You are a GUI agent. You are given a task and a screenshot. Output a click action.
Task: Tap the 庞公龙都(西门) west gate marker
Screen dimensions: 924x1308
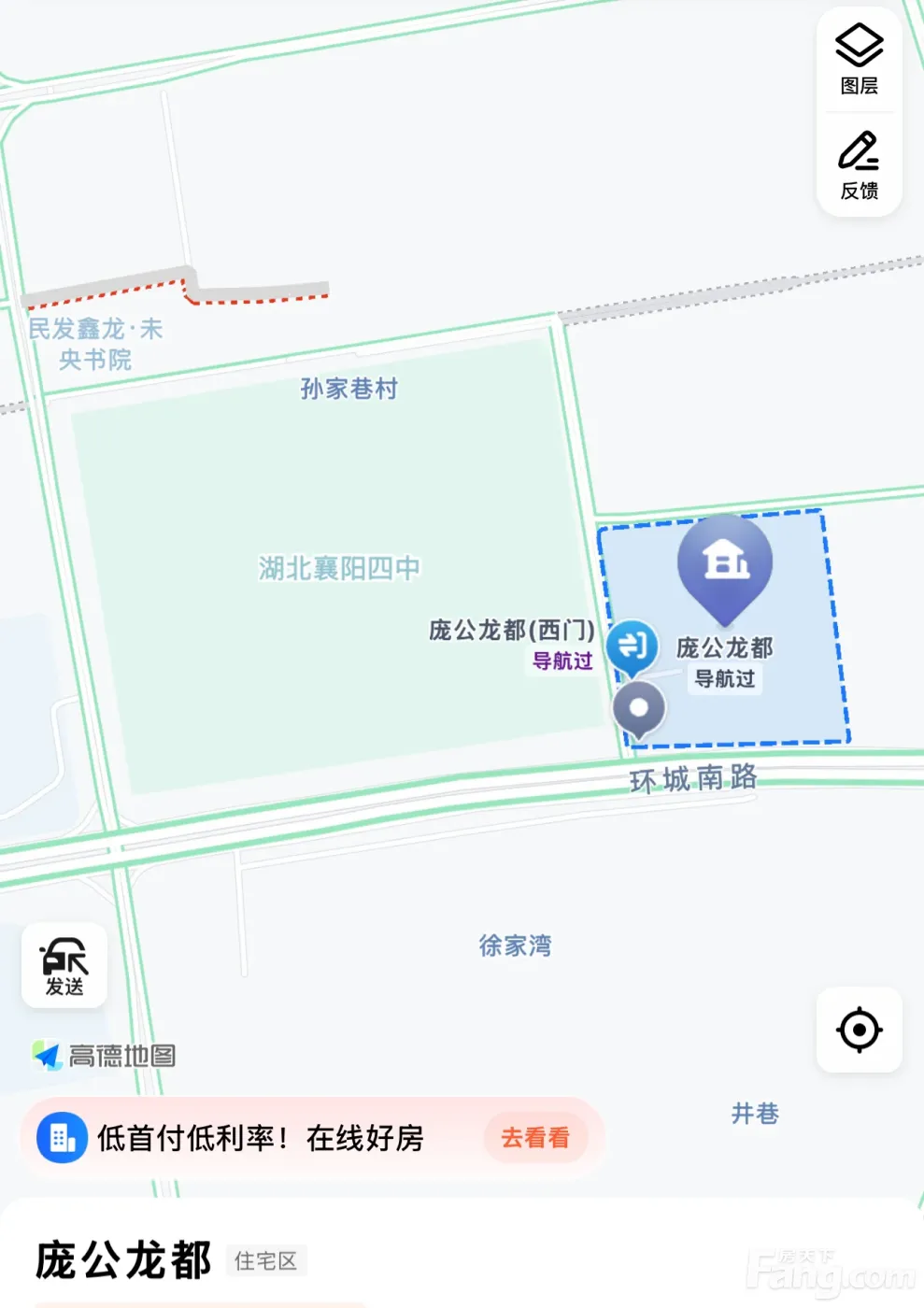[x=633, y=646]
